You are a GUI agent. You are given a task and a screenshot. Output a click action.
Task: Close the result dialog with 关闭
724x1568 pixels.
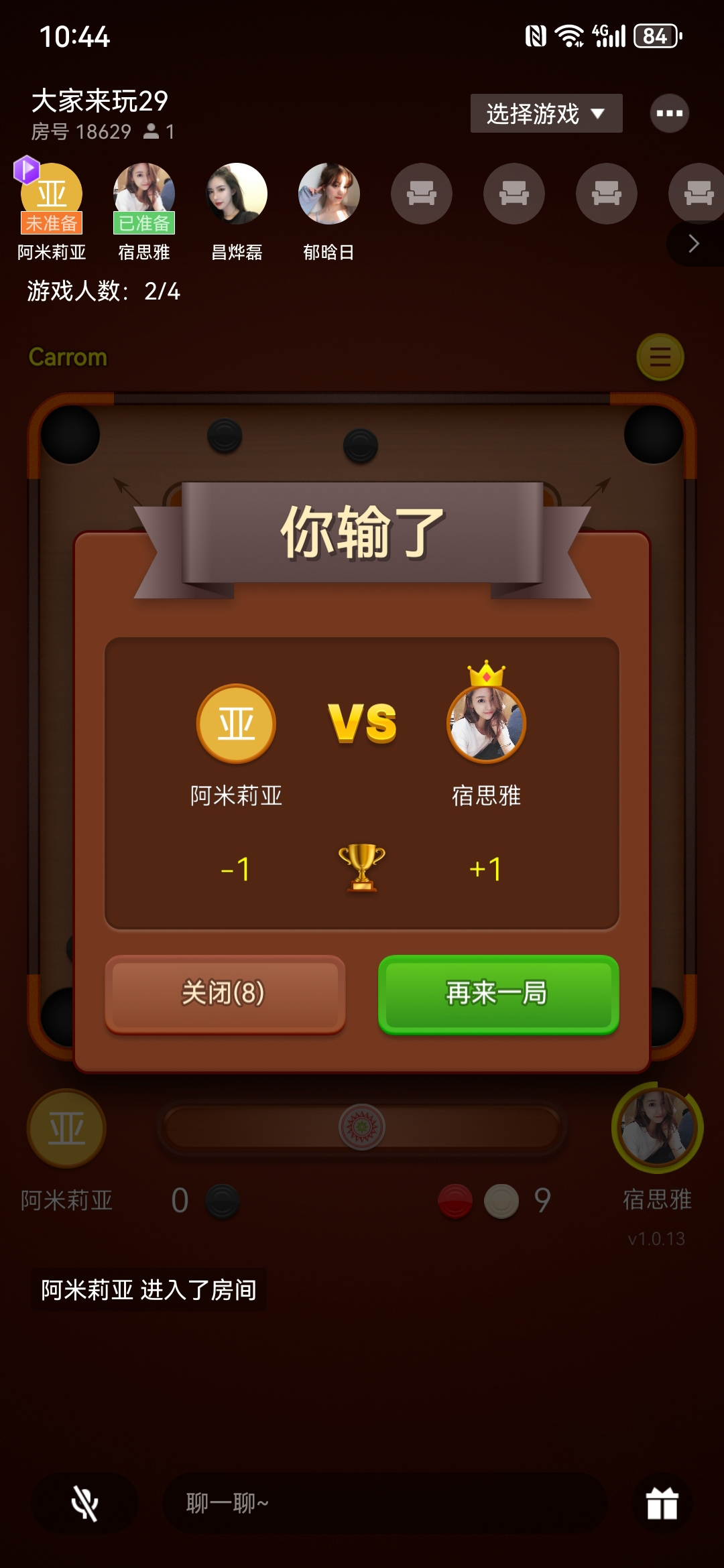225,993
